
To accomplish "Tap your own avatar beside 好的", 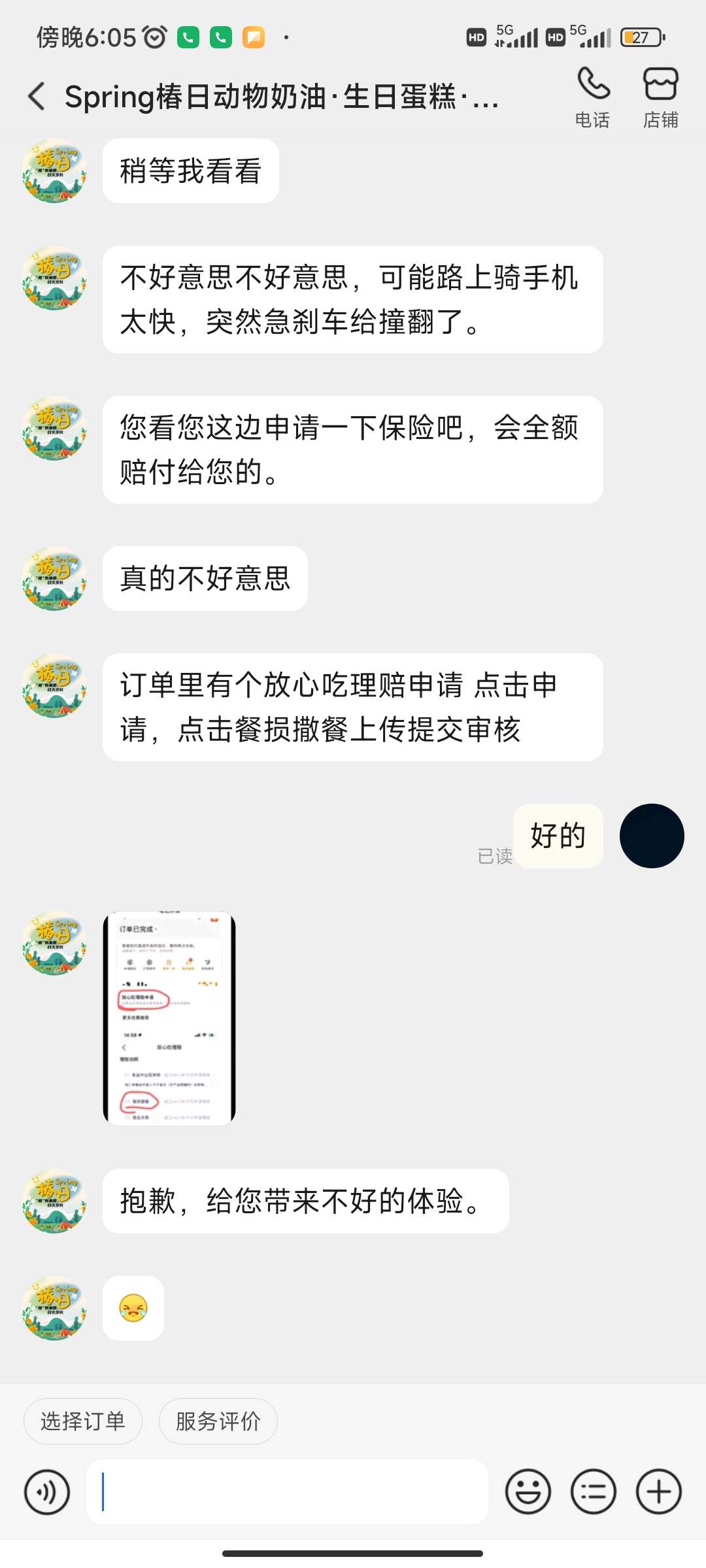I will [652, 836].
